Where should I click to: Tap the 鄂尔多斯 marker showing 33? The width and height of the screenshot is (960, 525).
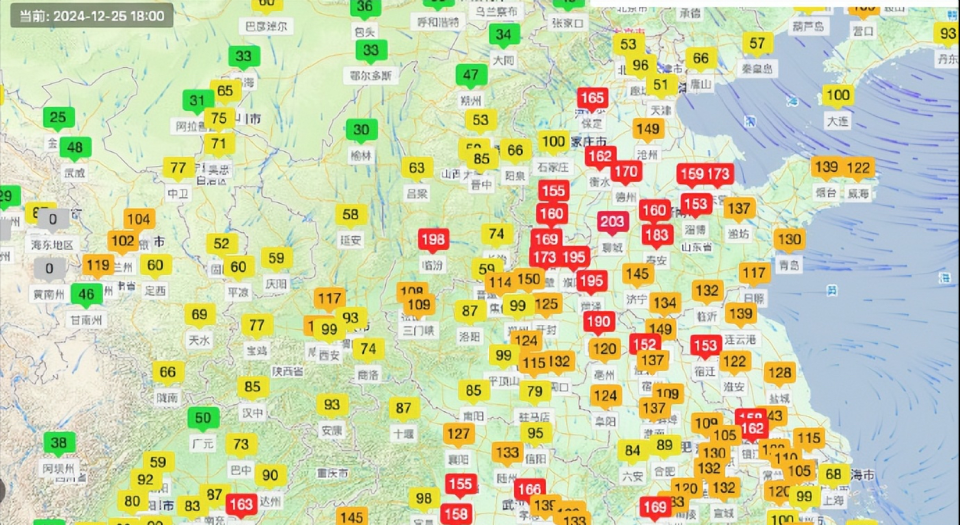(x=371, y=50)
